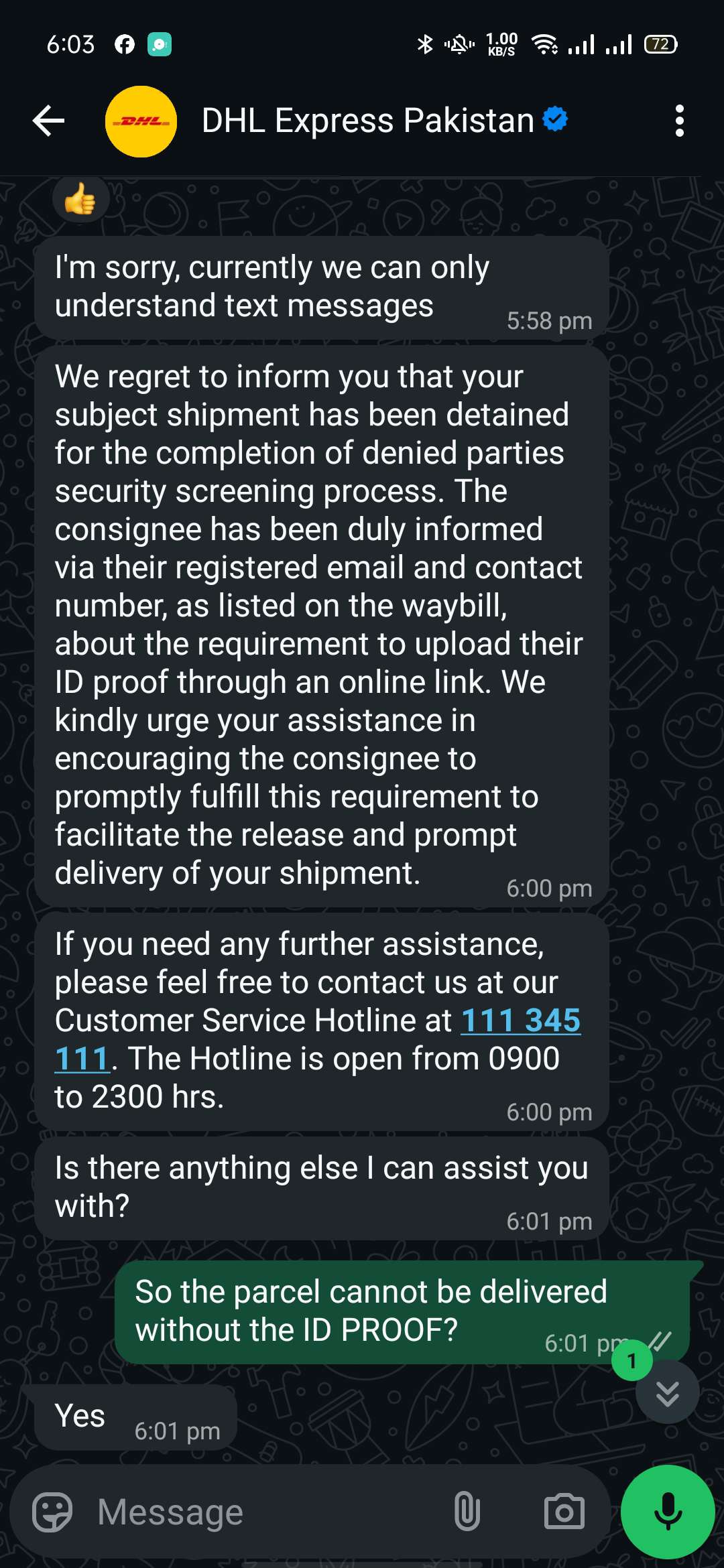Image resolution: width=724 pixels, height=1568 pixels.
Task: Call the hotline number 111 345 111
Action: point(520,1021)
